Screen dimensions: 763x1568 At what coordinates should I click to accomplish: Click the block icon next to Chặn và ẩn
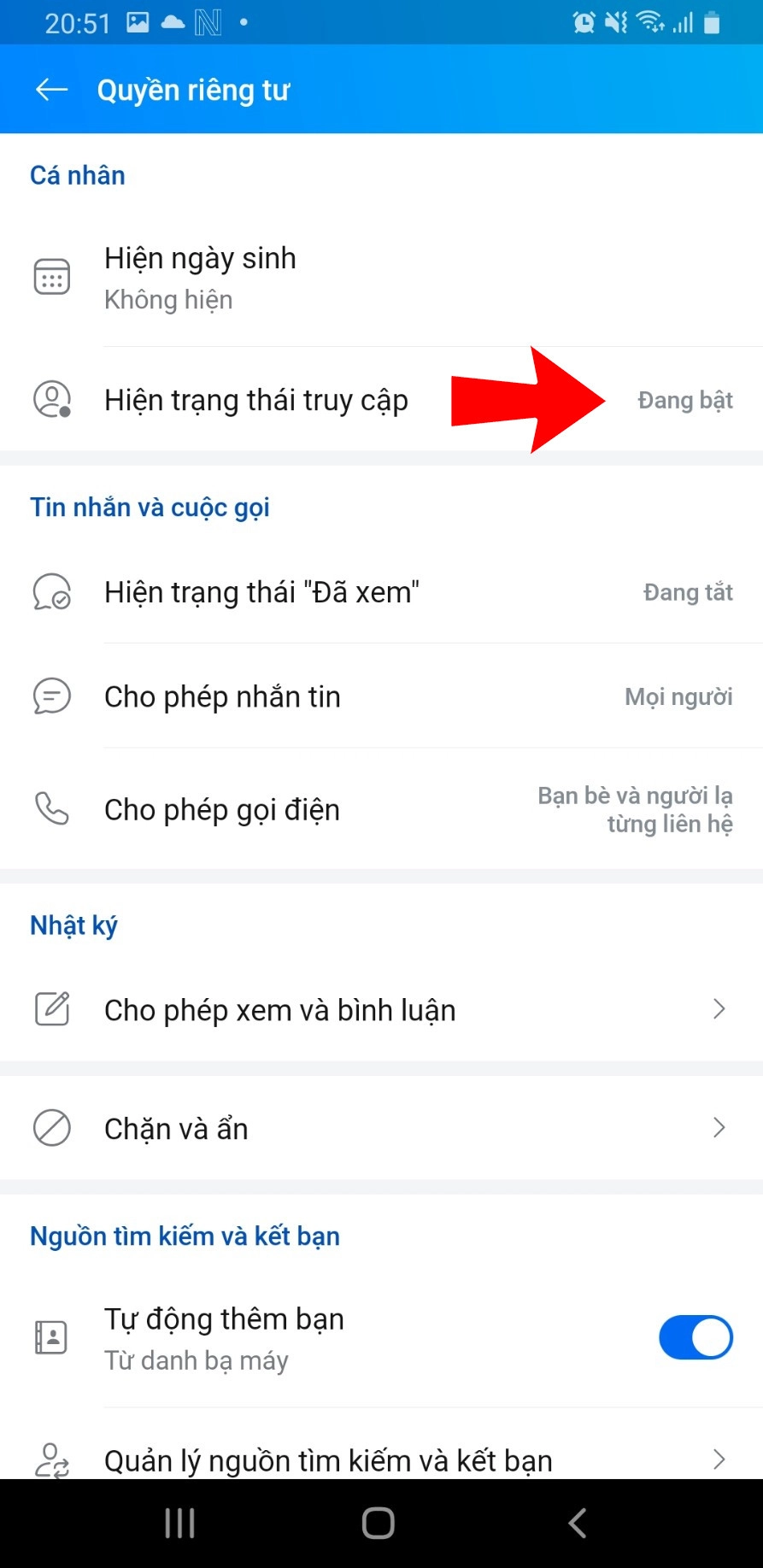[51, 1128]
